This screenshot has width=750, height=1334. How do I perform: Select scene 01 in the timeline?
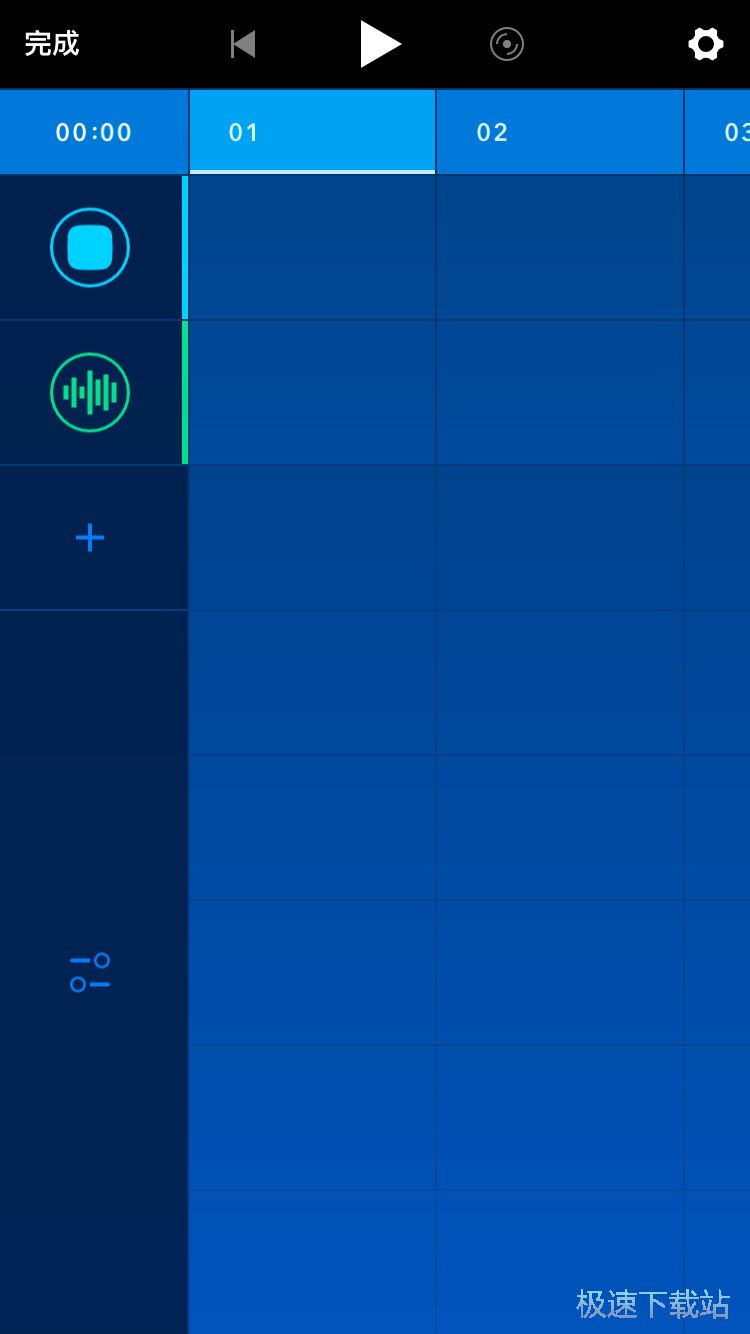click(312, 132)
